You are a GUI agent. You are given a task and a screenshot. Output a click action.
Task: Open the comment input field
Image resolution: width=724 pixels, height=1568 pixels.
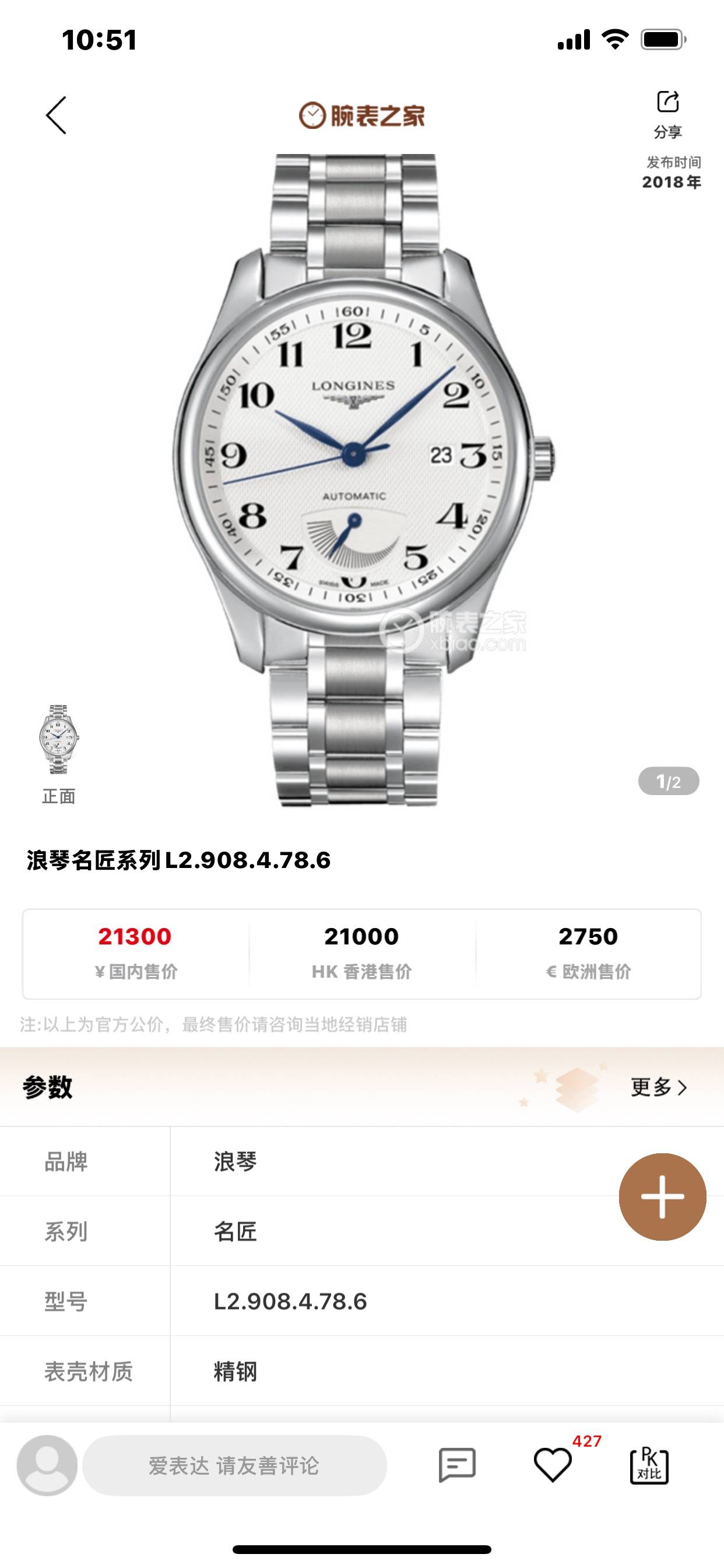[x=234, y=1465]
